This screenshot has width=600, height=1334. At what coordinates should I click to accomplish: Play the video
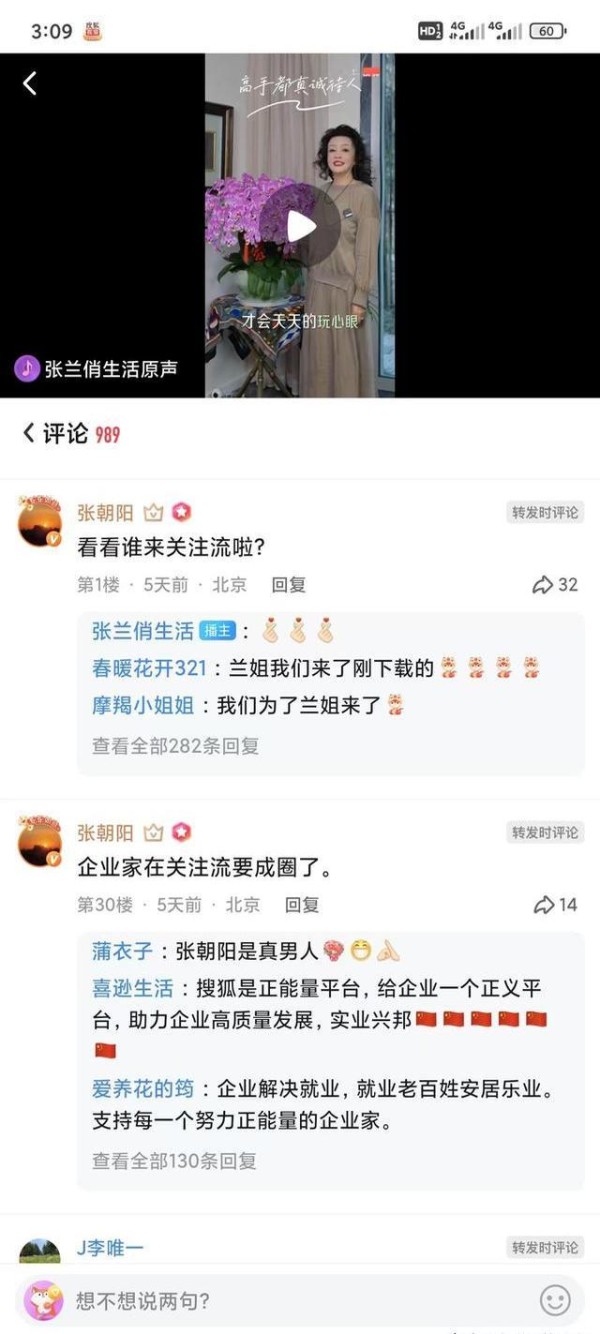301,226
